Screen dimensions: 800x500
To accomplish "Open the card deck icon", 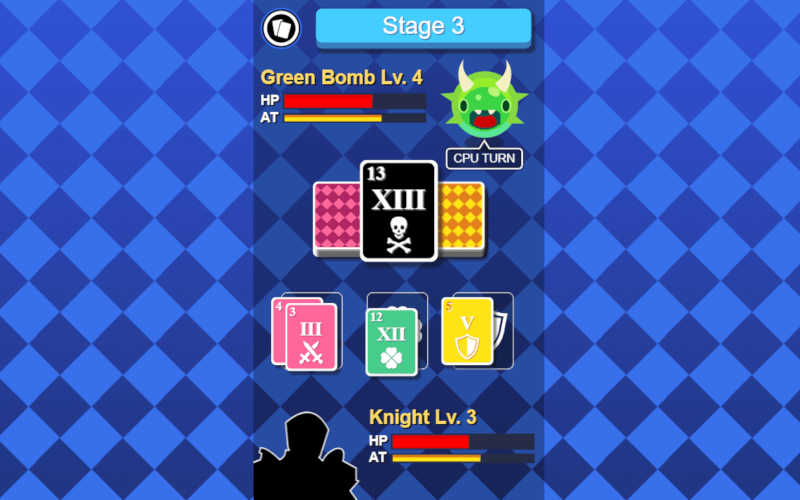I will coord(281,28).
